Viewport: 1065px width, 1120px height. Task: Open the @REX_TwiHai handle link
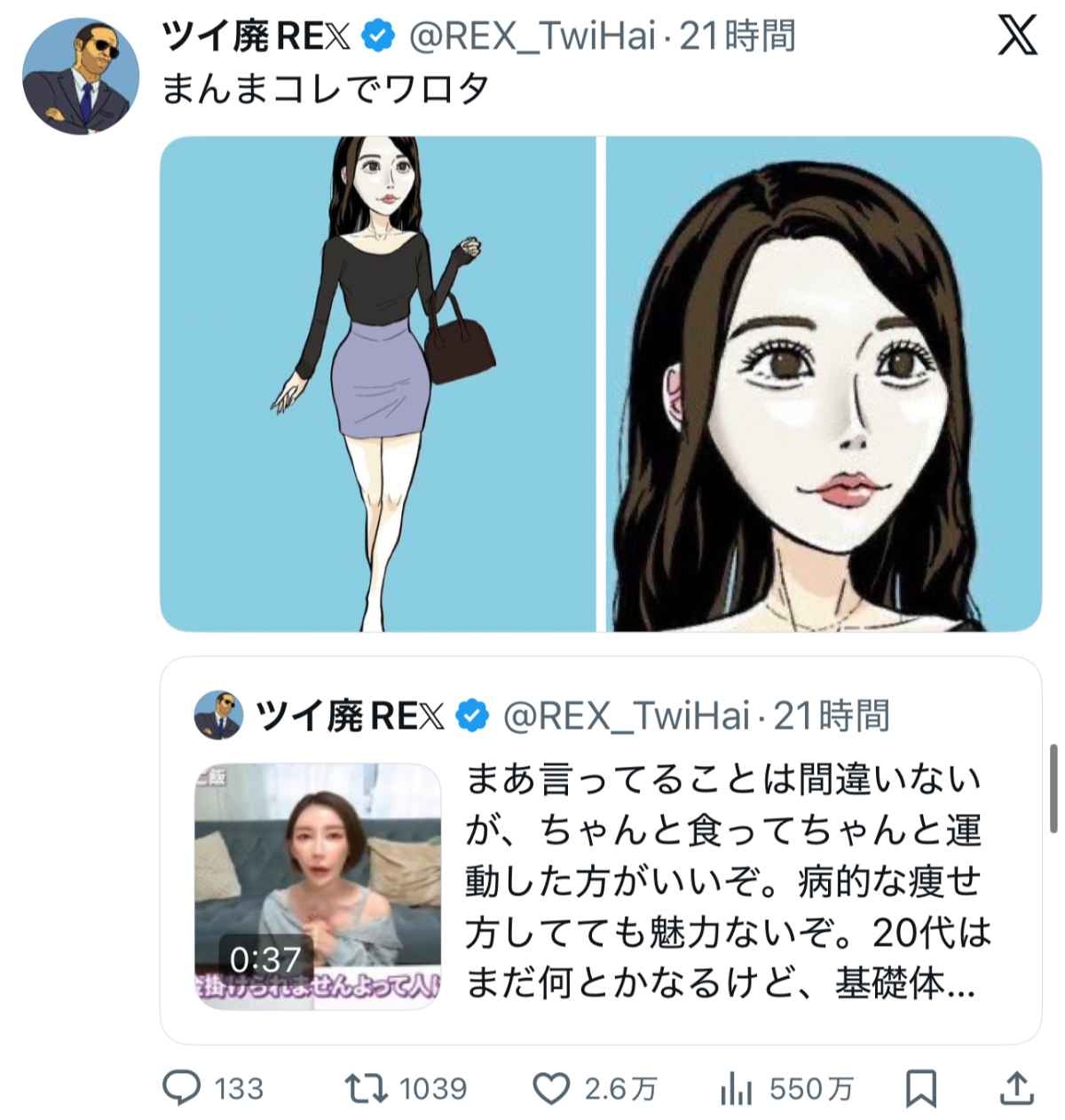(532, 36)
